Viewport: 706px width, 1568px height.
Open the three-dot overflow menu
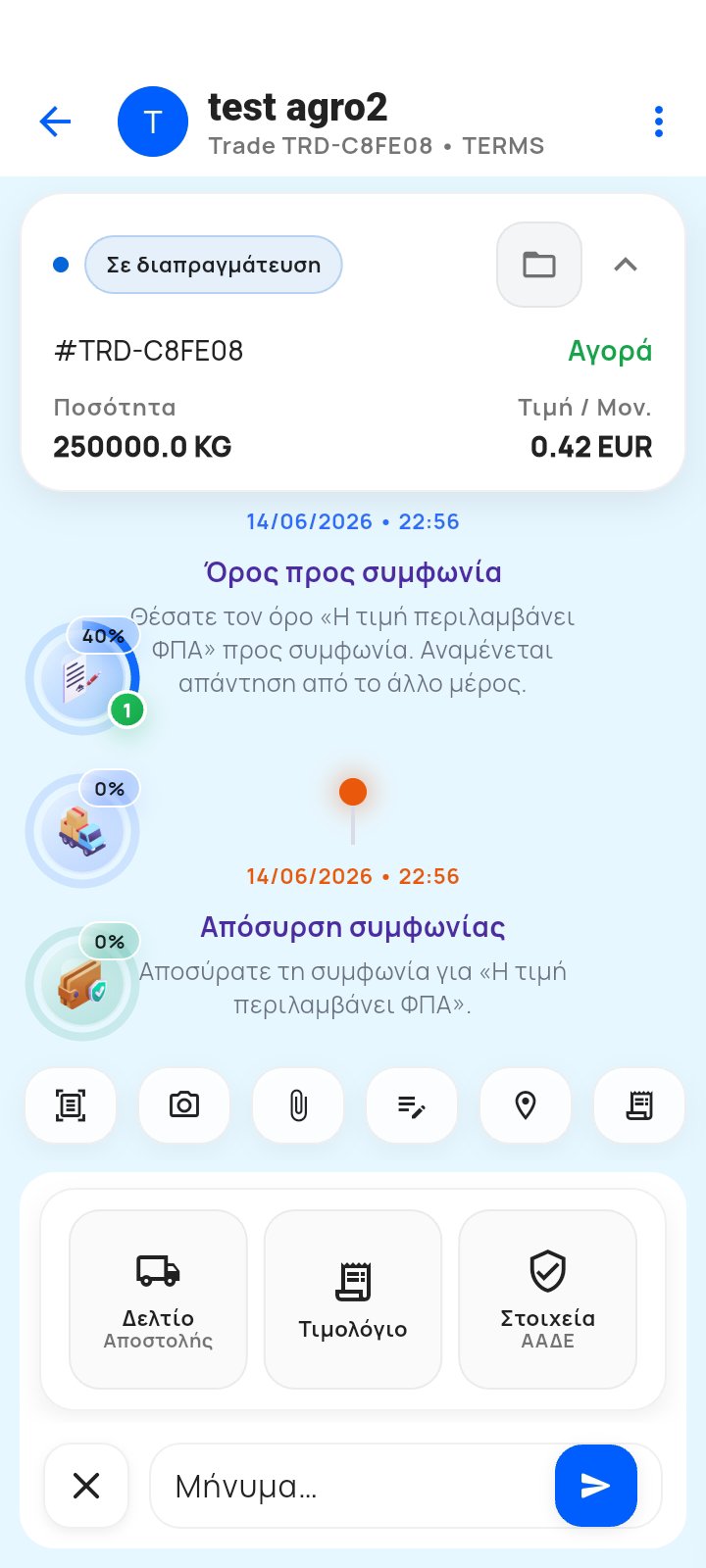658,122
